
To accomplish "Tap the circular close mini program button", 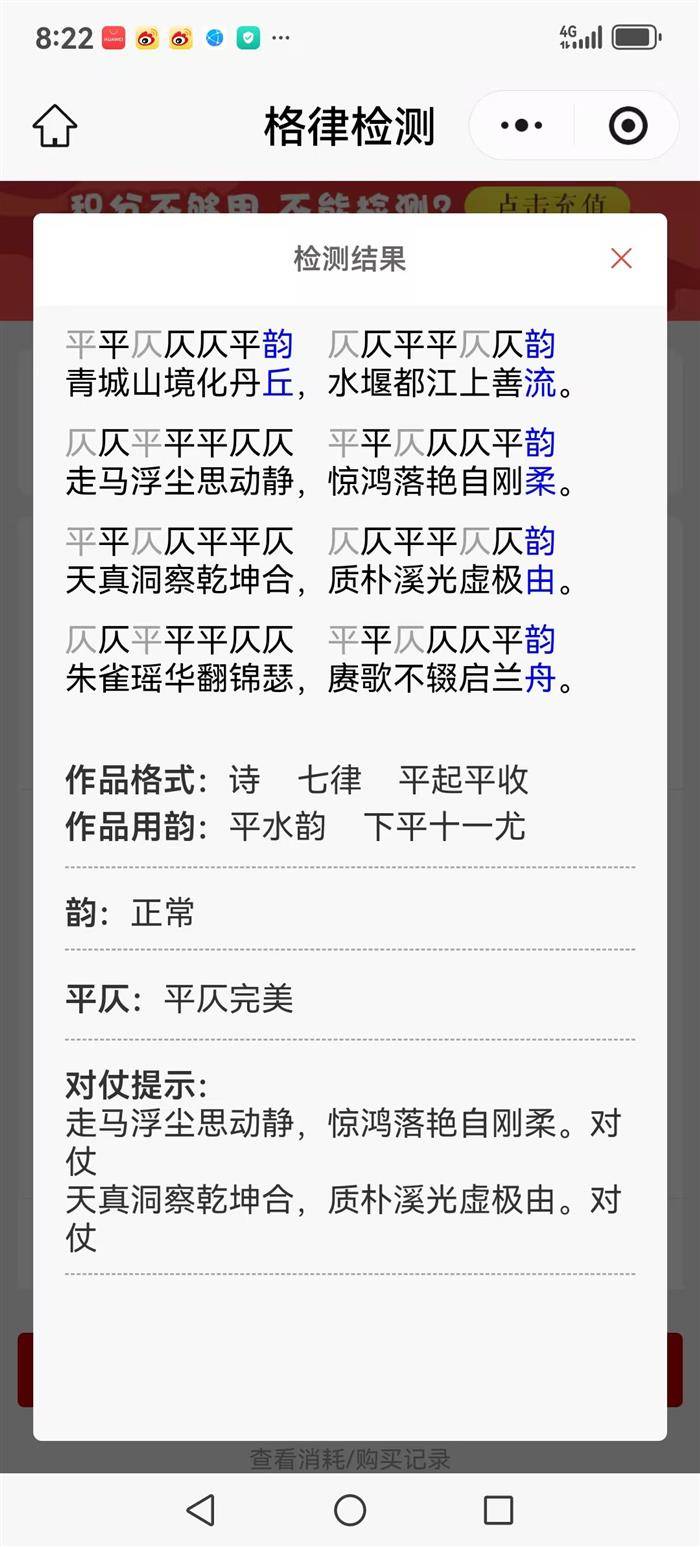I will pos(628,126).
